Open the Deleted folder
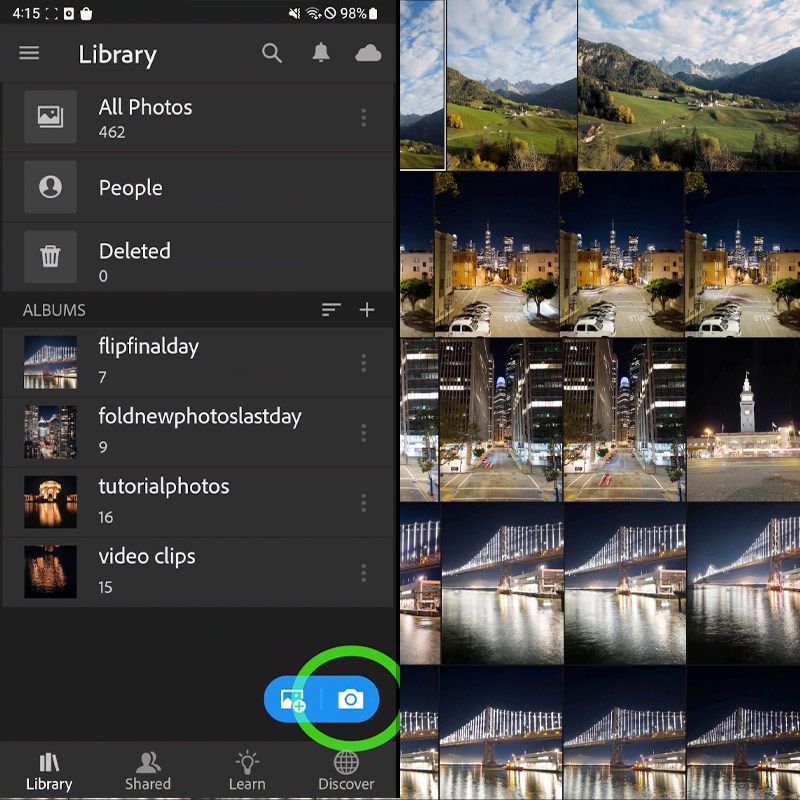 click(x=198, y=257)
